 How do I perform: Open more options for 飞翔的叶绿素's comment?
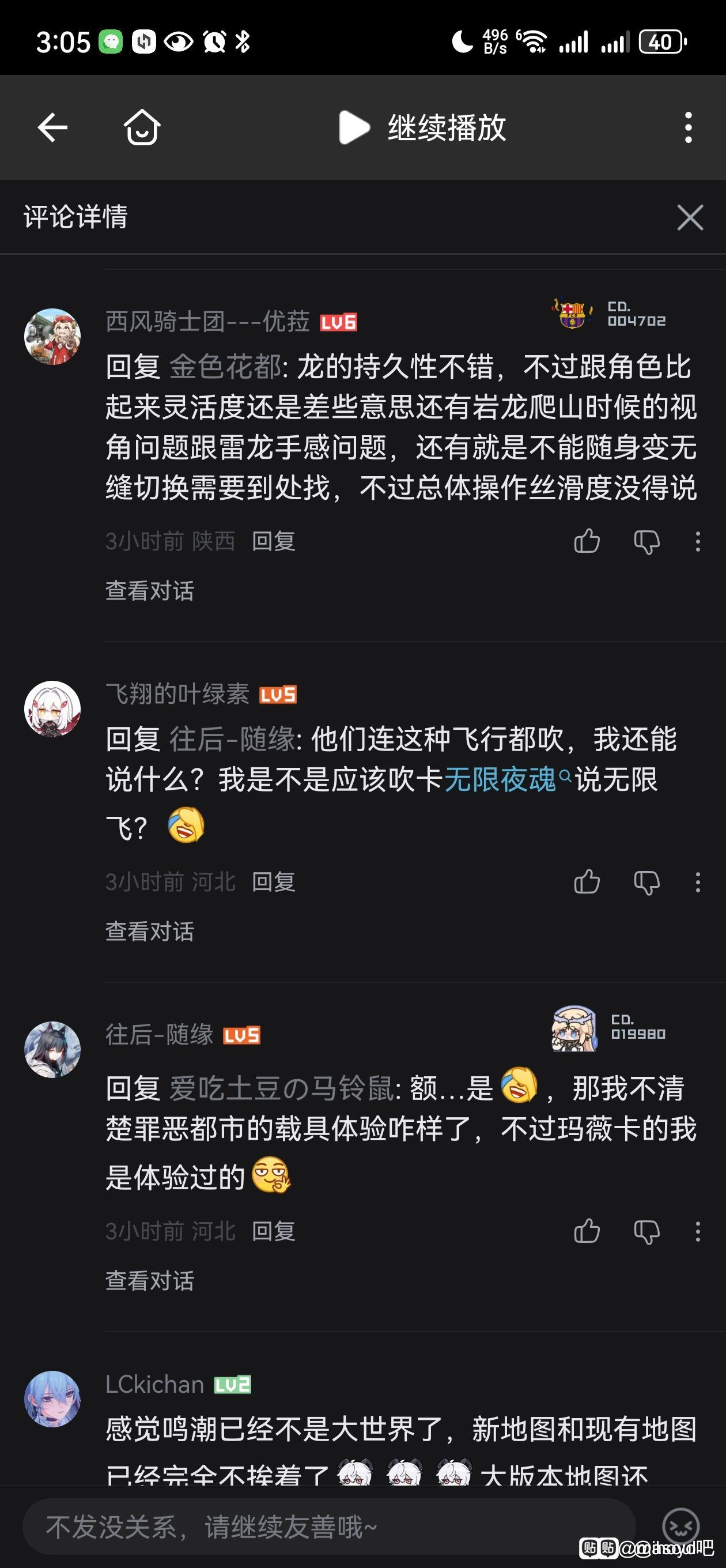697,882
